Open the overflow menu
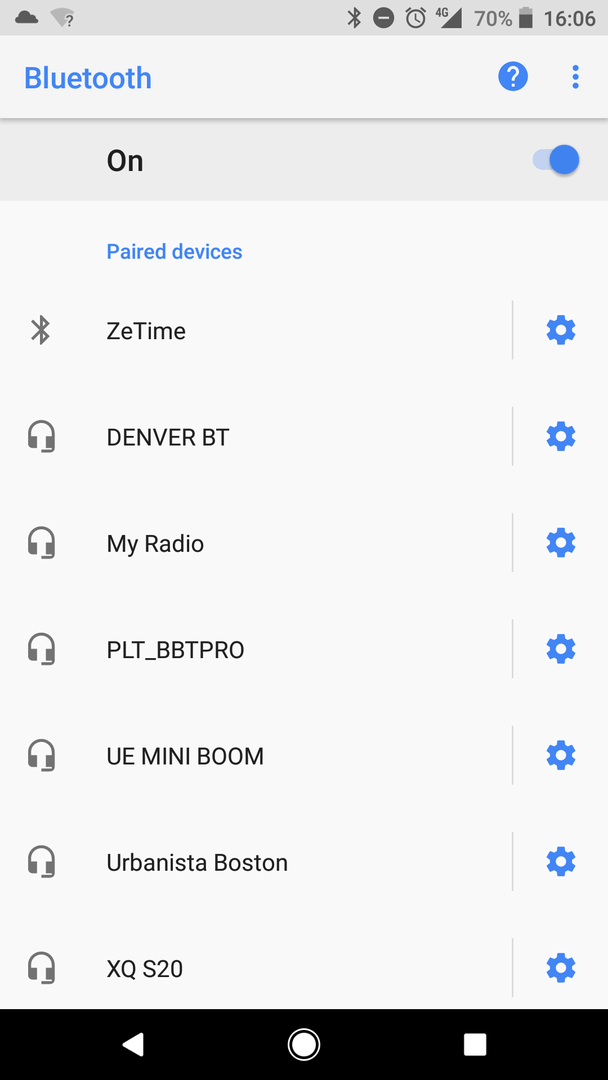 575,77
